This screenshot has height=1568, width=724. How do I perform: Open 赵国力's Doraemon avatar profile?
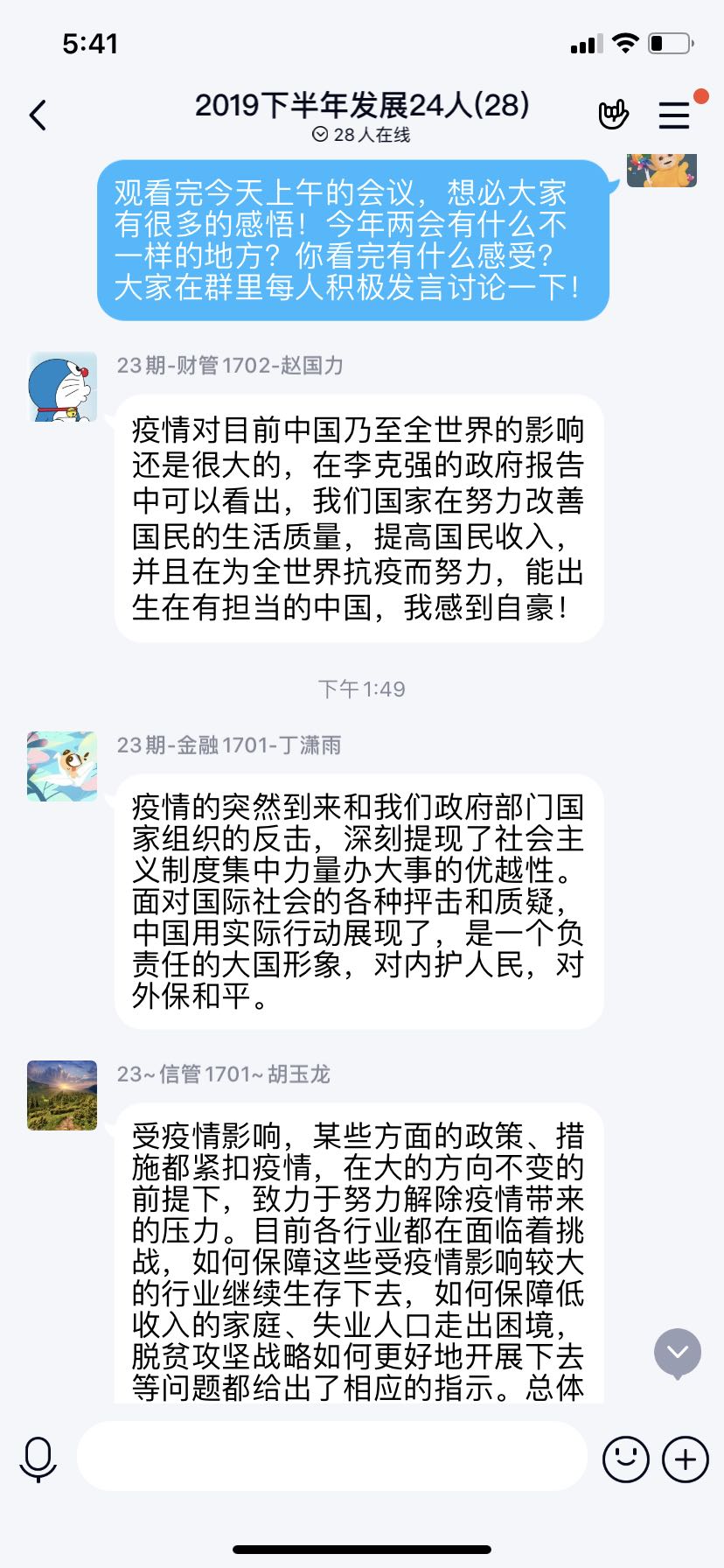(62, 388)
